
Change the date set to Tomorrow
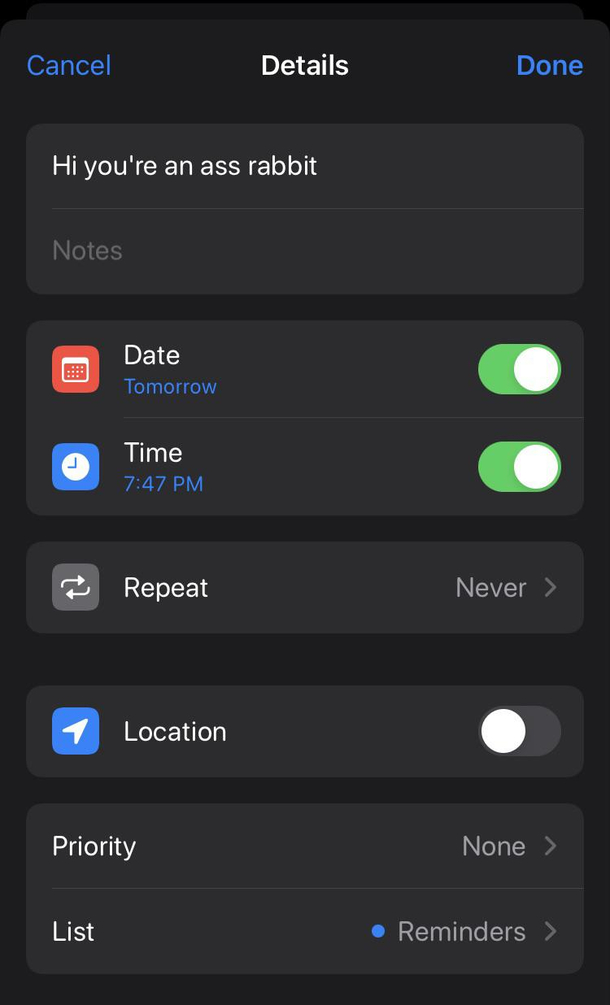pyautogui.click(x=170, y=387)
